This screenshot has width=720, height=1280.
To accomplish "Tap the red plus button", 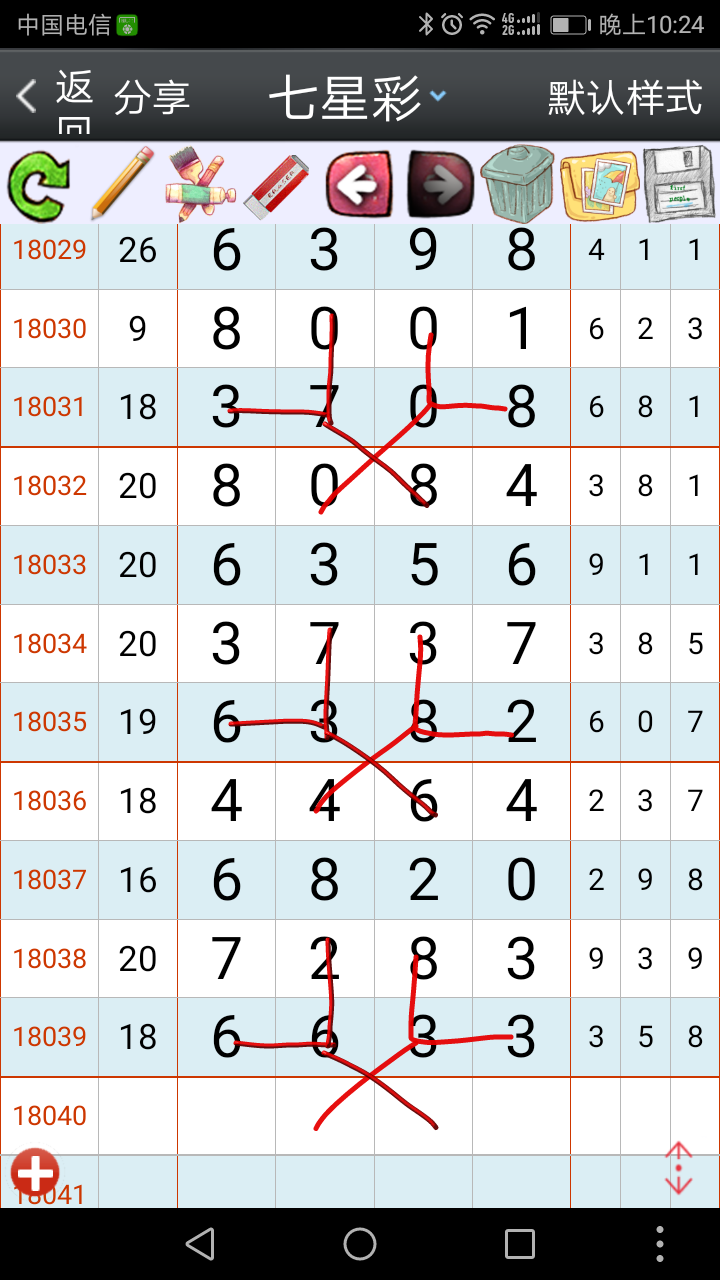I will pyautogui.click(x=35, y=1172).
